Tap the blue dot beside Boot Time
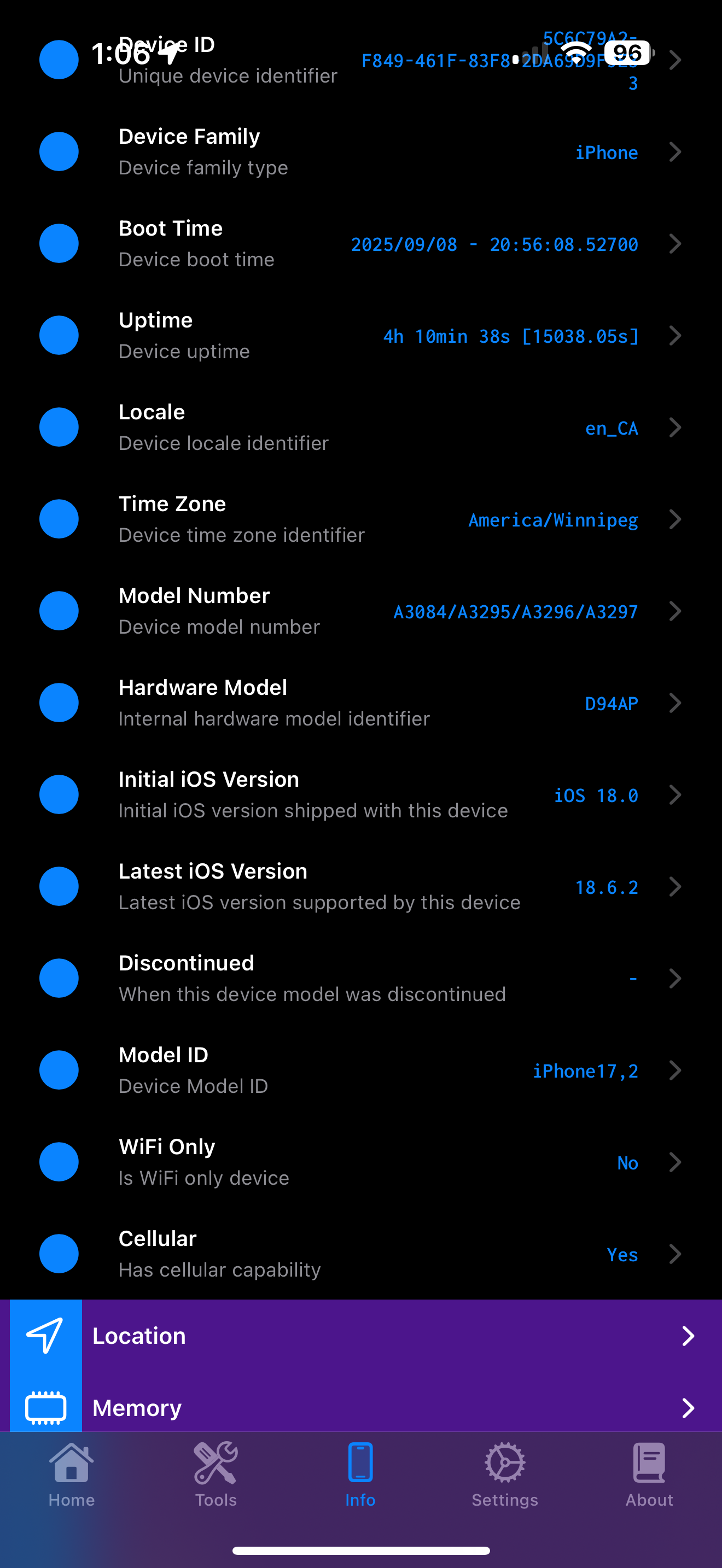The image size is (722, 1568). coord(59,243)
